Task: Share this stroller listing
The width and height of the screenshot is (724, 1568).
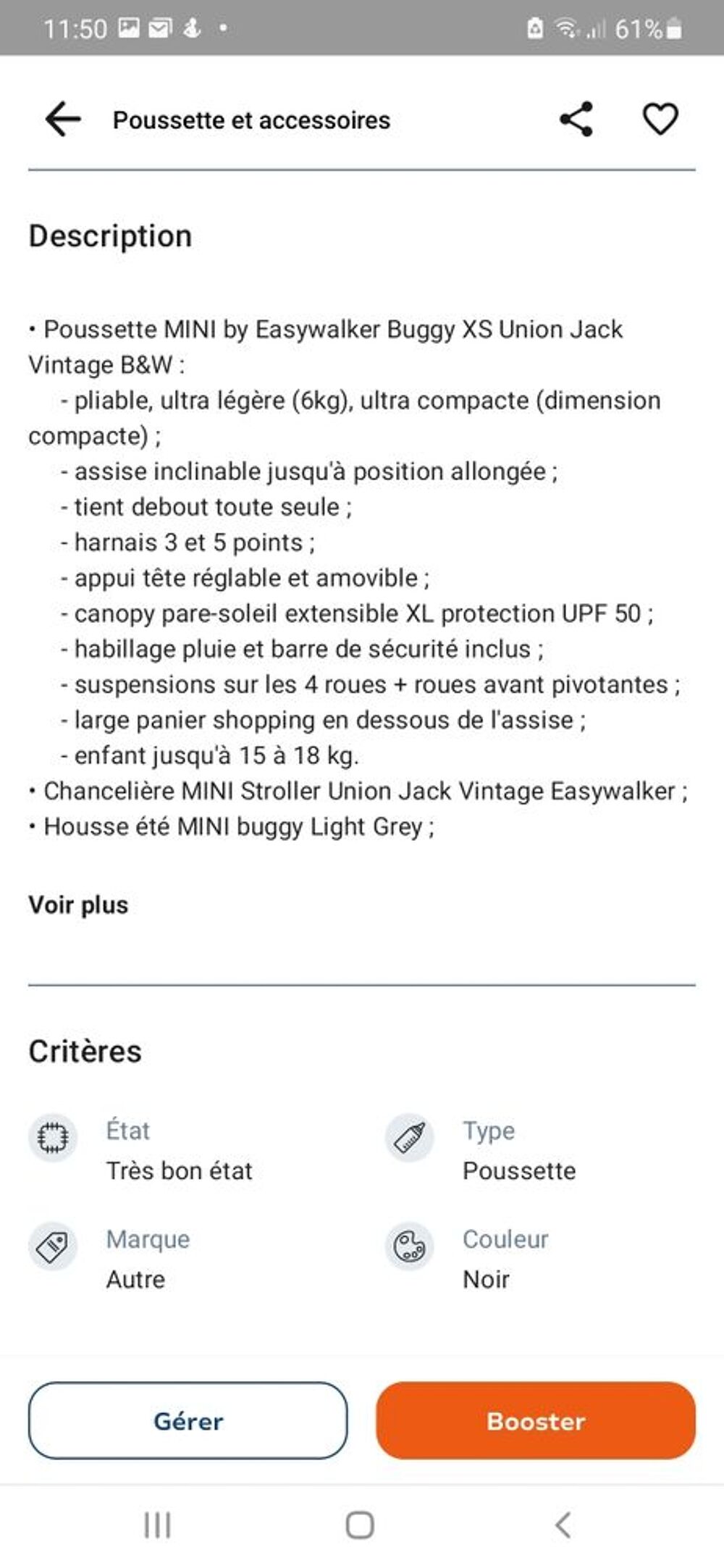Action: coord(576,120)
